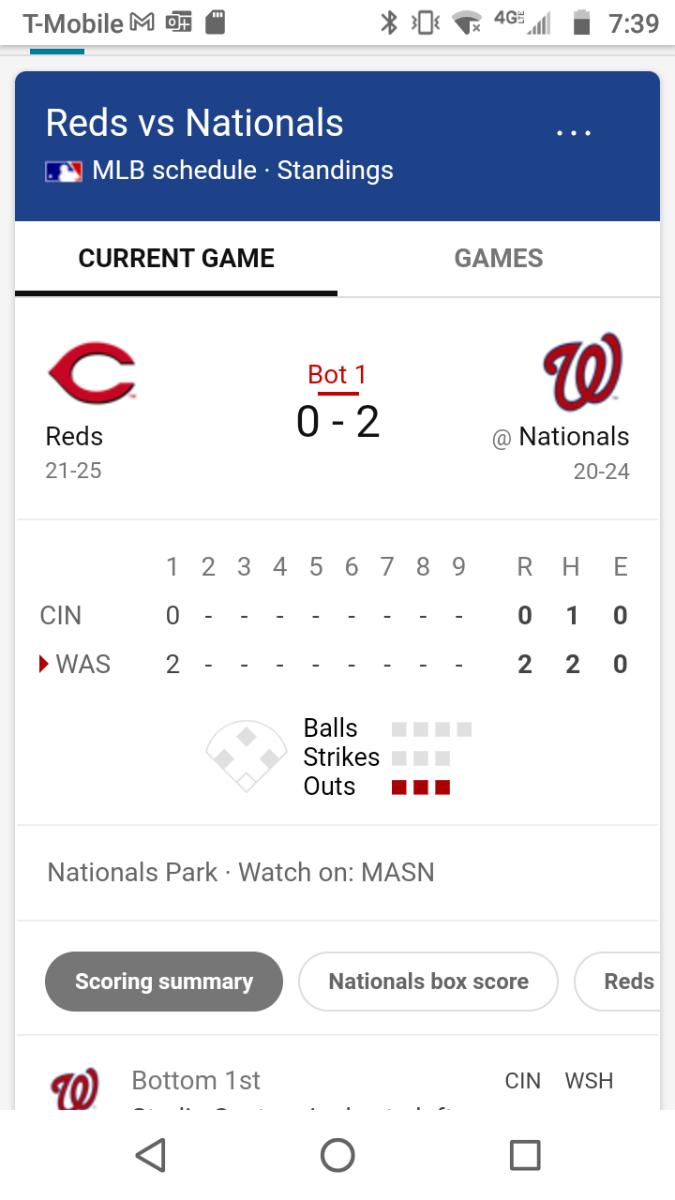Viewport: 675px width, 1200px height.
Task: Open the Standings link
Action: click(x=335, y=170)
